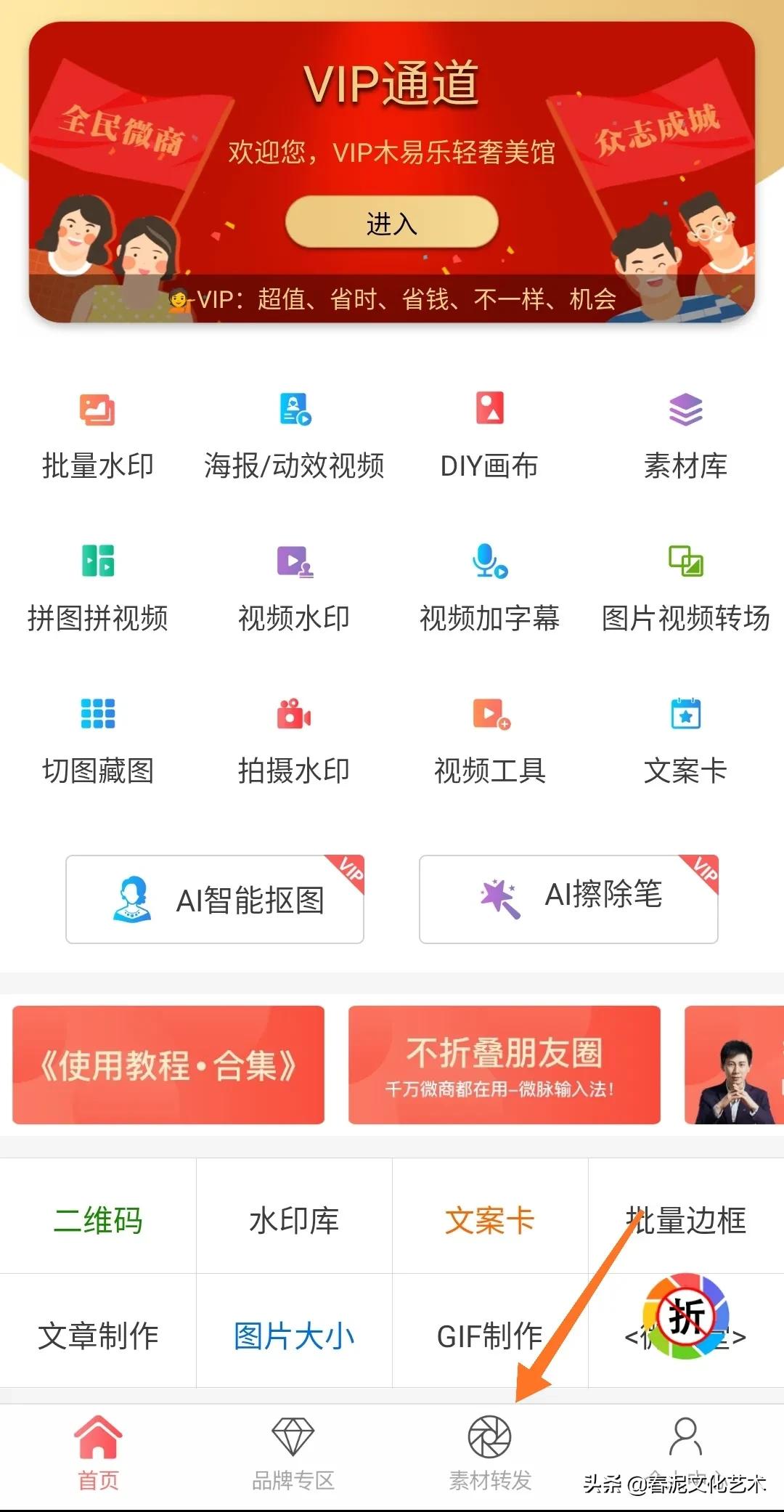The image size is (784, 1512).
Task: Tap the 不折叠朋友圈 promotional banner
Action: click(502, 1065)
